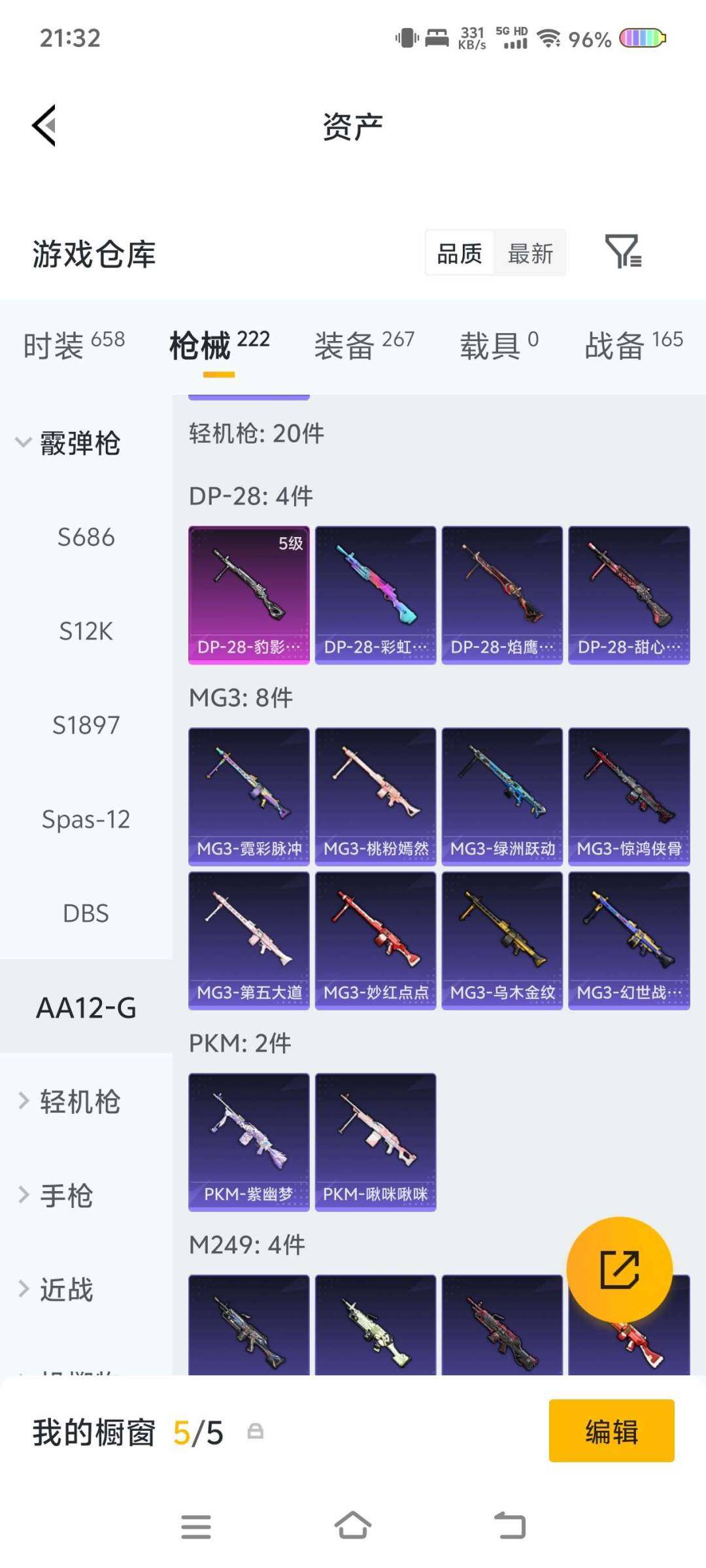
Task: Sort items by 最新
Action: tap(530, 253)
